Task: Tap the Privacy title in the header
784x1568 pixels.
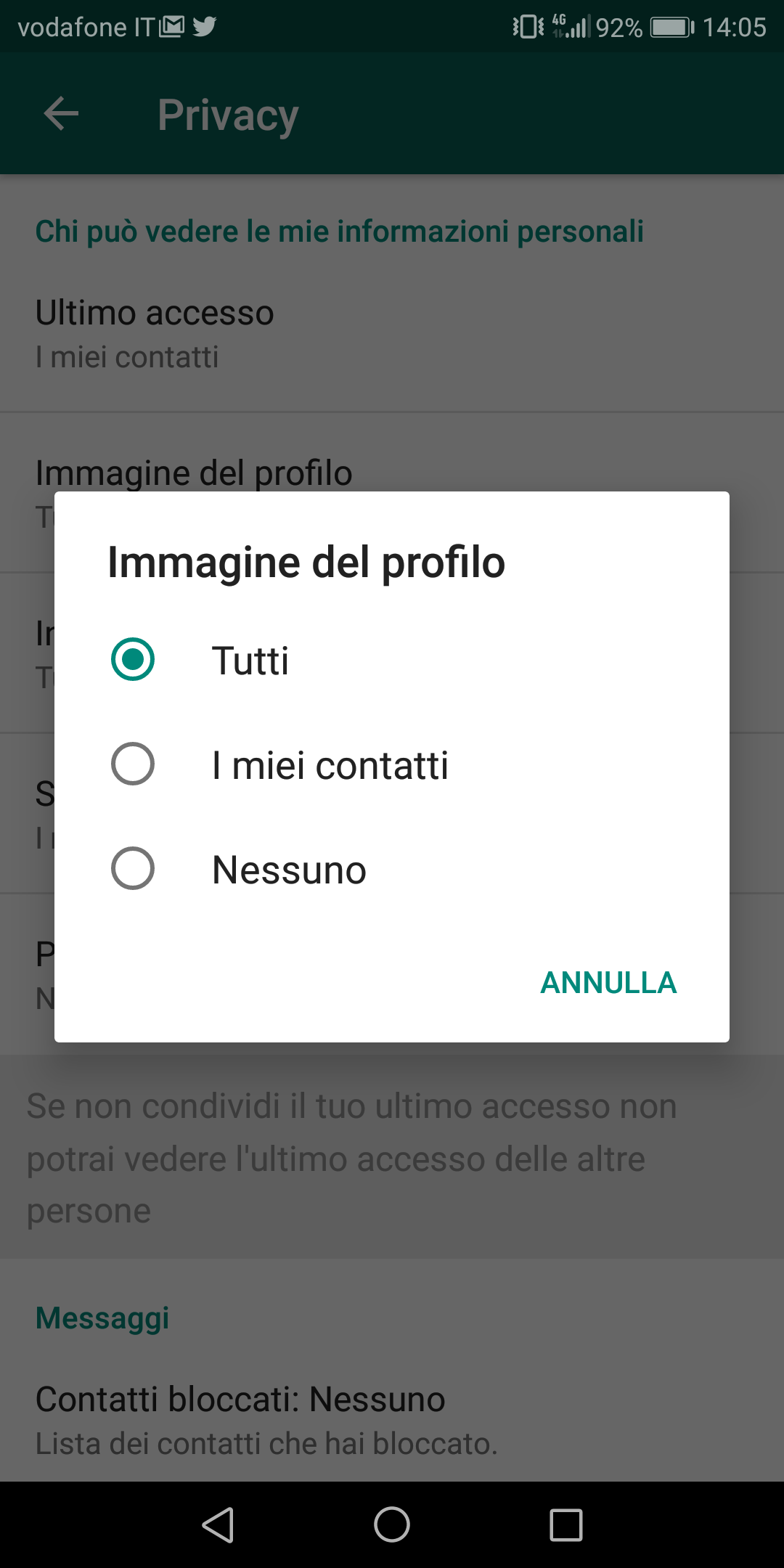Action: pos(227,113)
